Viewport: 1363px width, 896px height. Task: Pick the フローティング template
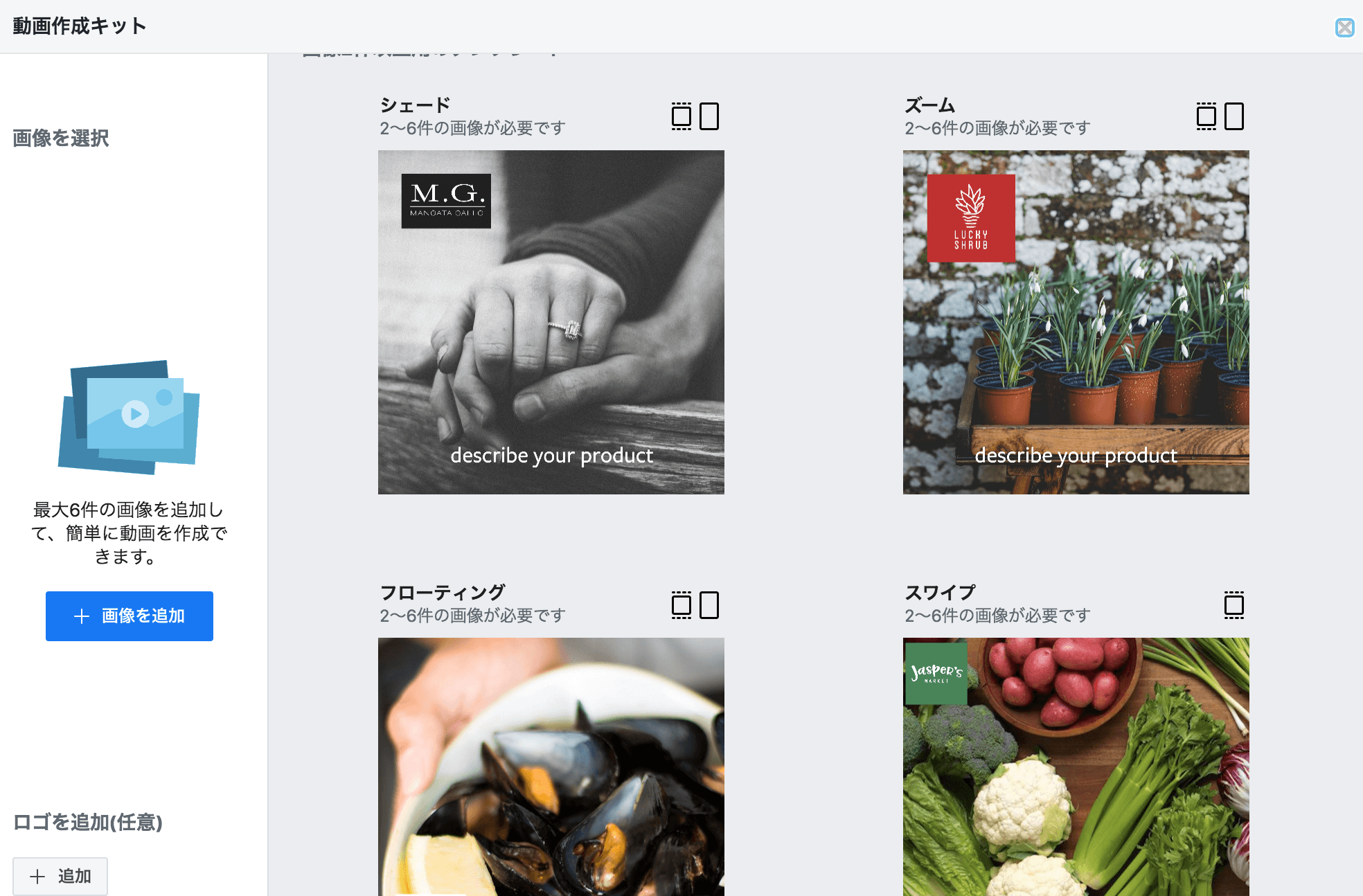551,766
